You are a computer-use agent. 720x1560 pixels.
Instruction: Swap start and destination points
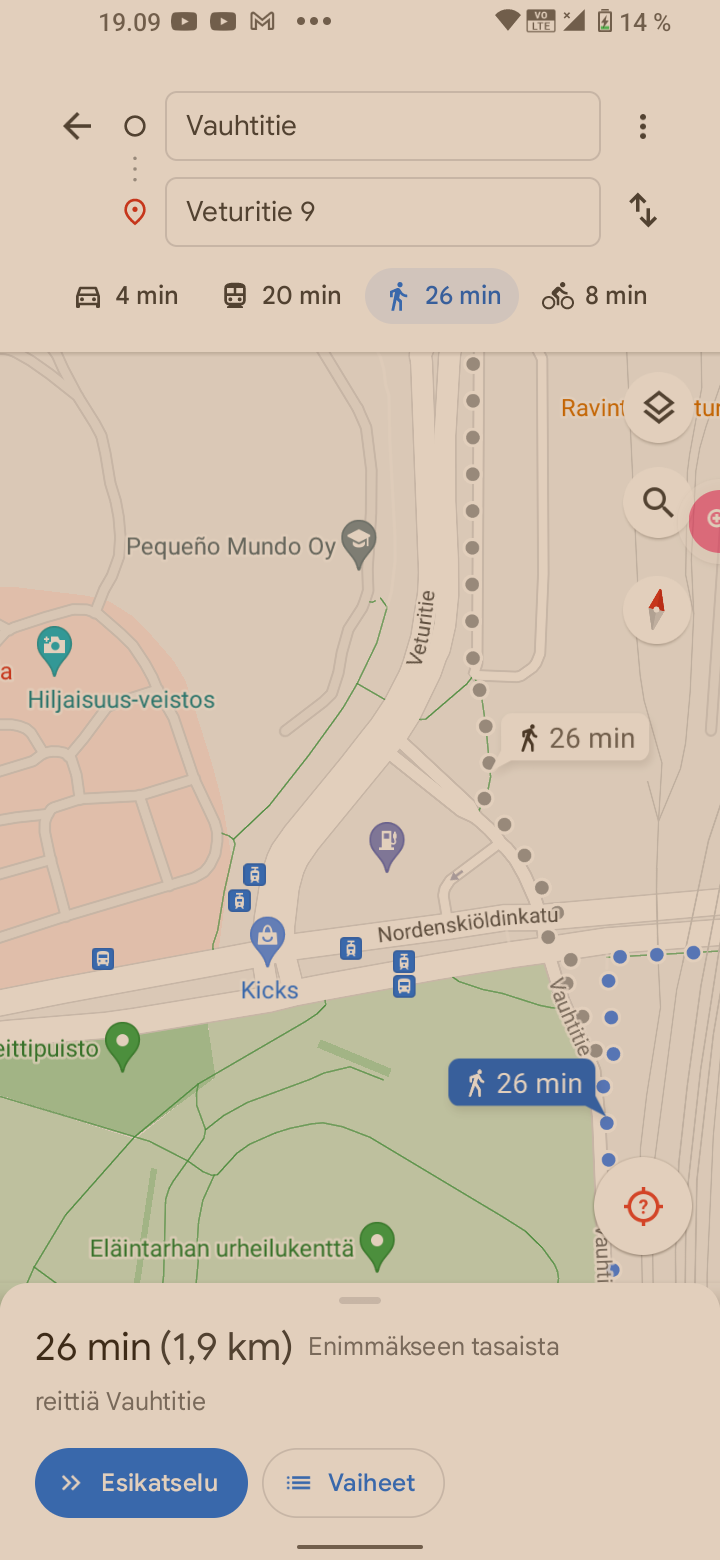coord(643,211)
